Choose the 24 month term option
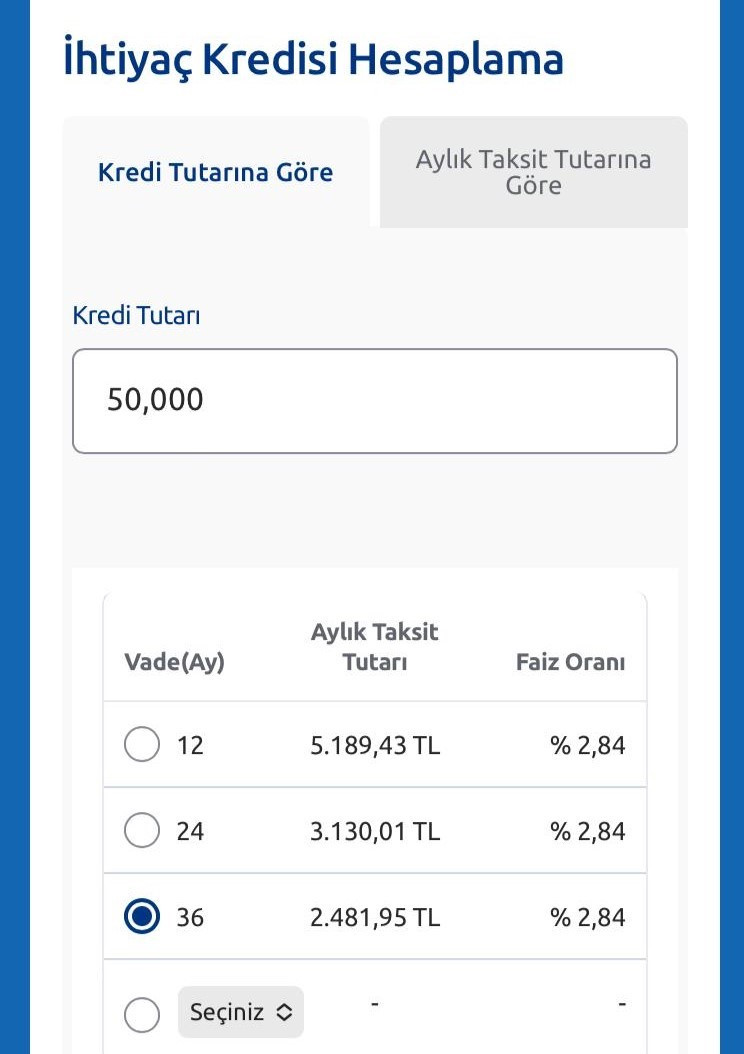The image size is (744, 1054). pyautogui.click(x=142, y=830)
